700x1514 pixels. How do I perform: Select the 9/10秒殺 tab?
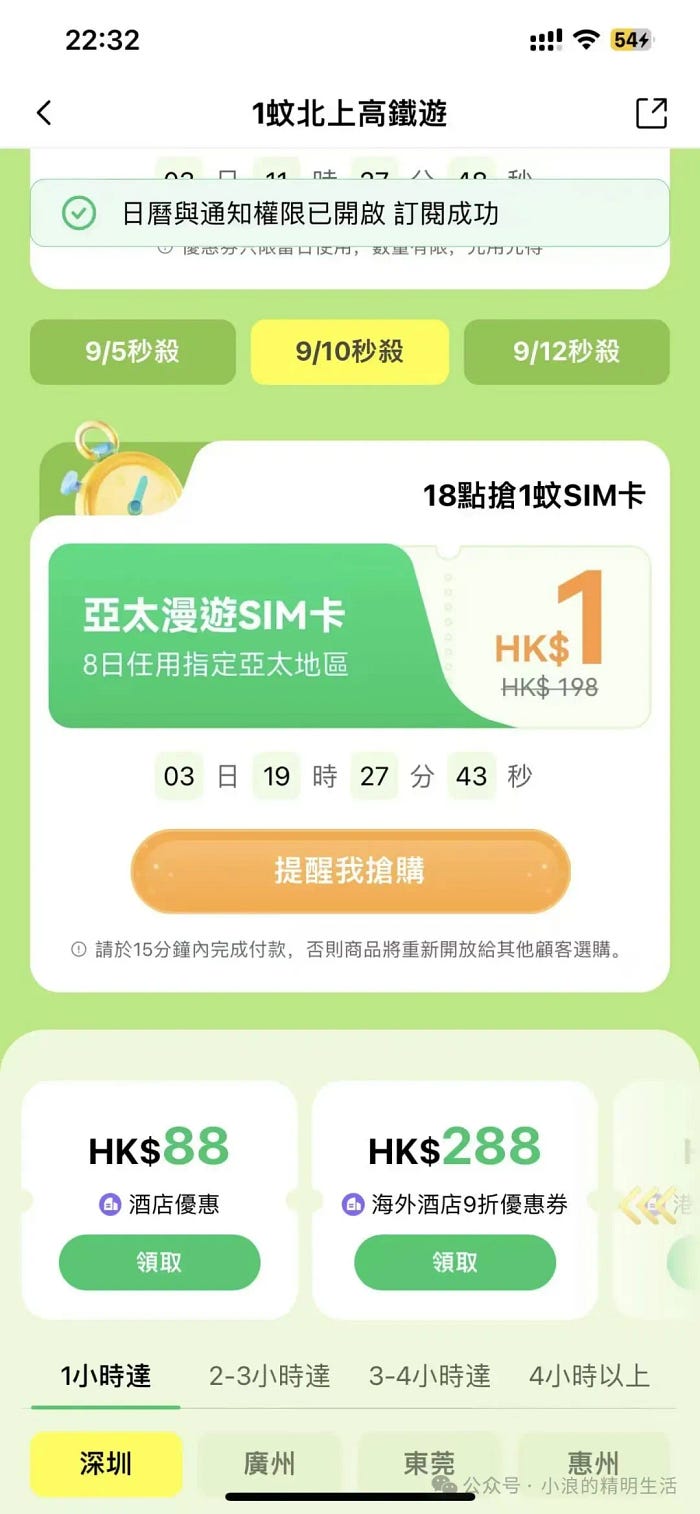[349, 351]
